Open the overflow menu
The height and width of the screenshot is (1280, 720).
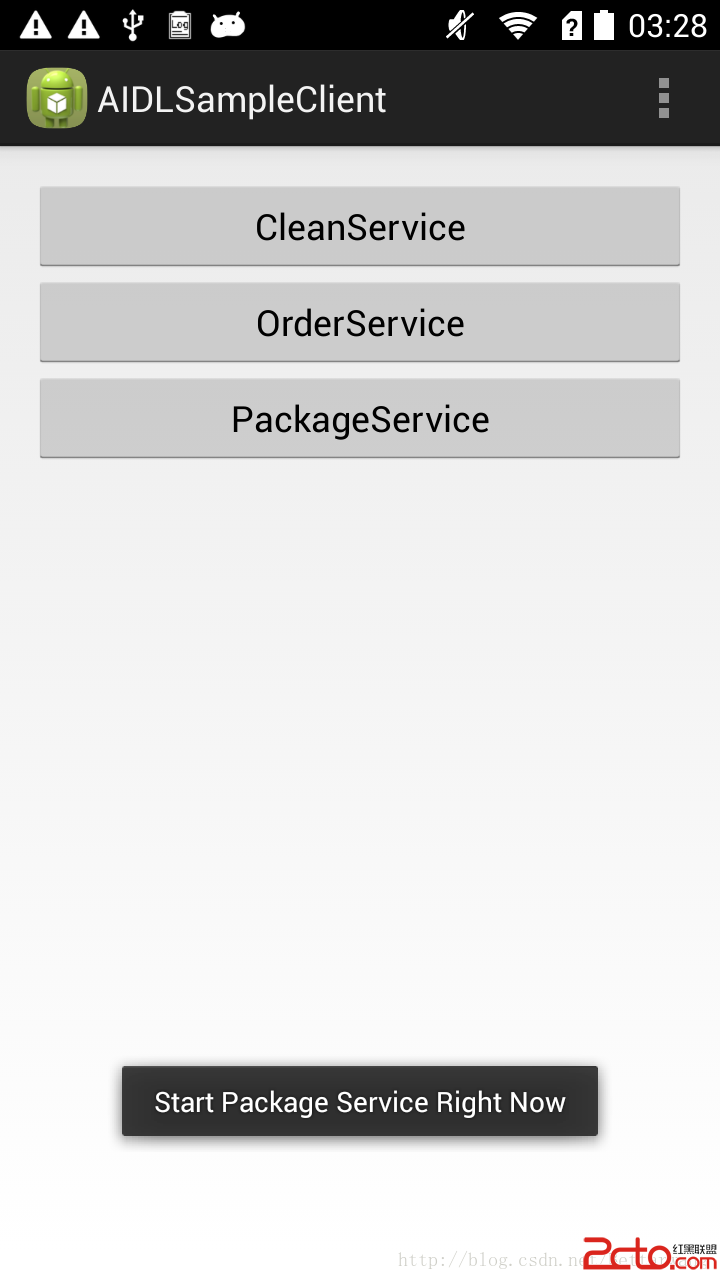point(663,99)
